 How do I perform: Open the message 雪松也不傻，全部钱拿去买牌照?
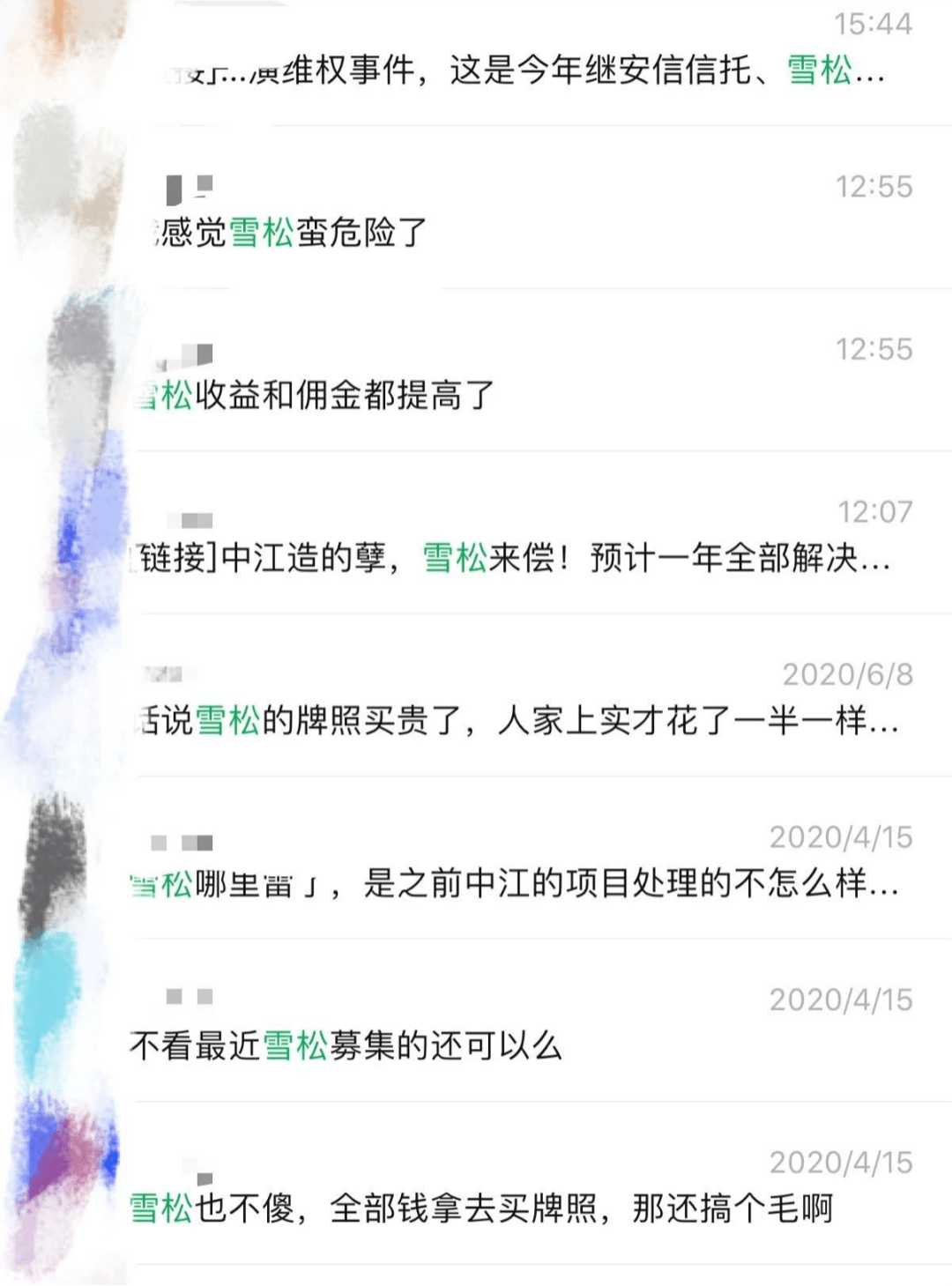pyautogui.click(x=481, y=1208)
